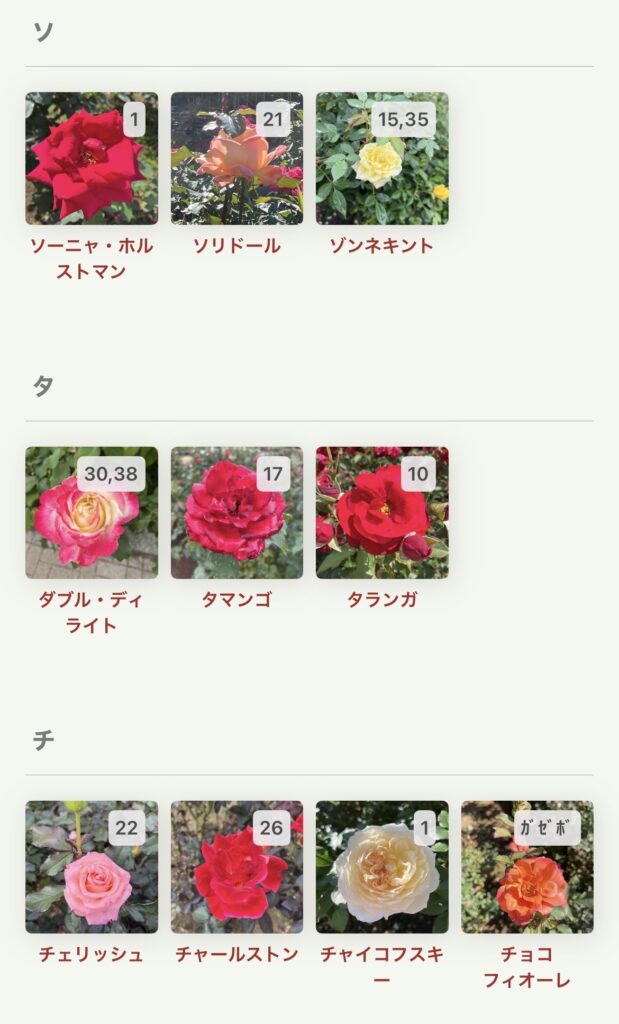View the ソリドール rose entry
This screenshot has height=1024, width=619.
237,158
